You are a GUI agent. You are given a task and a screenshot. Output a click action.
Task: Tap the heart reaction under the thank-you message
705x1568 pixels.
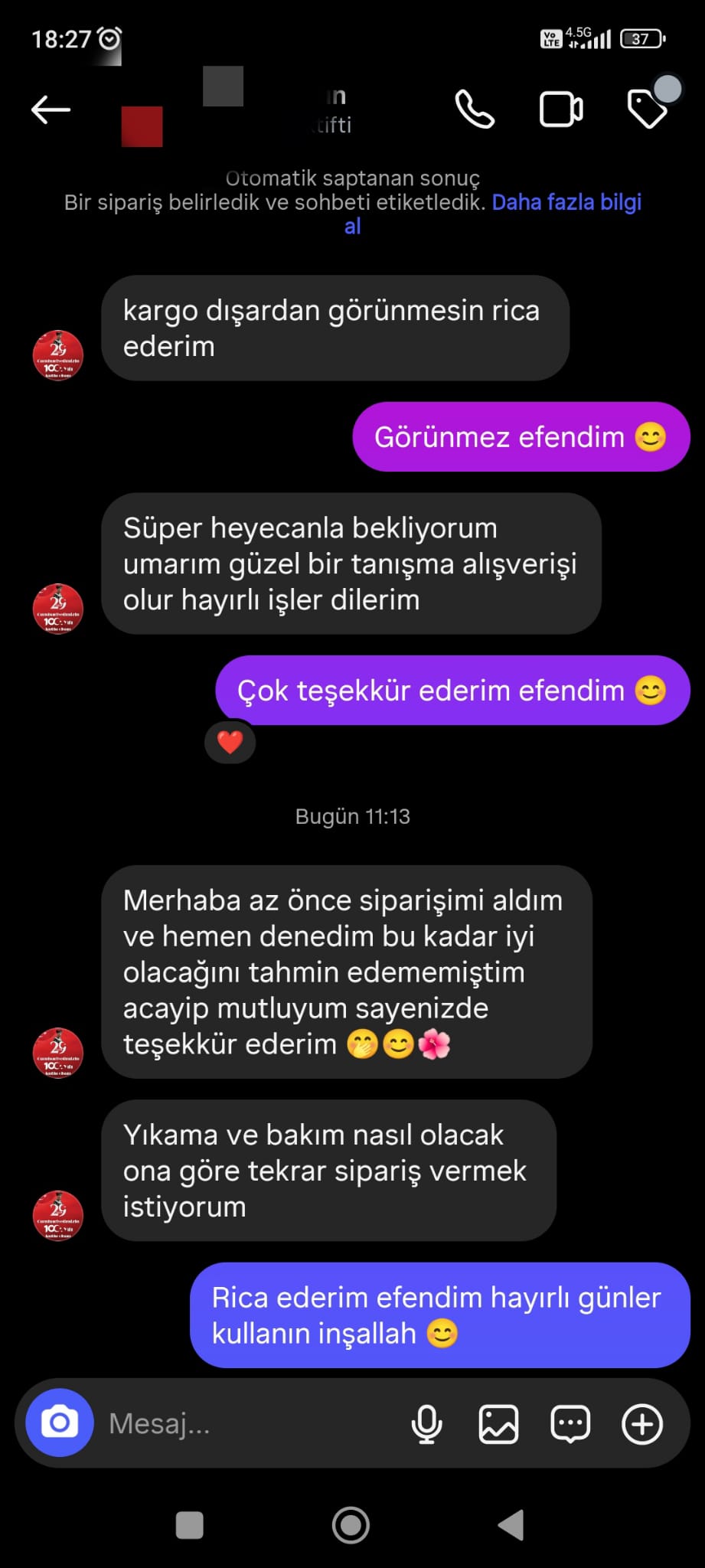pos(230,742)
